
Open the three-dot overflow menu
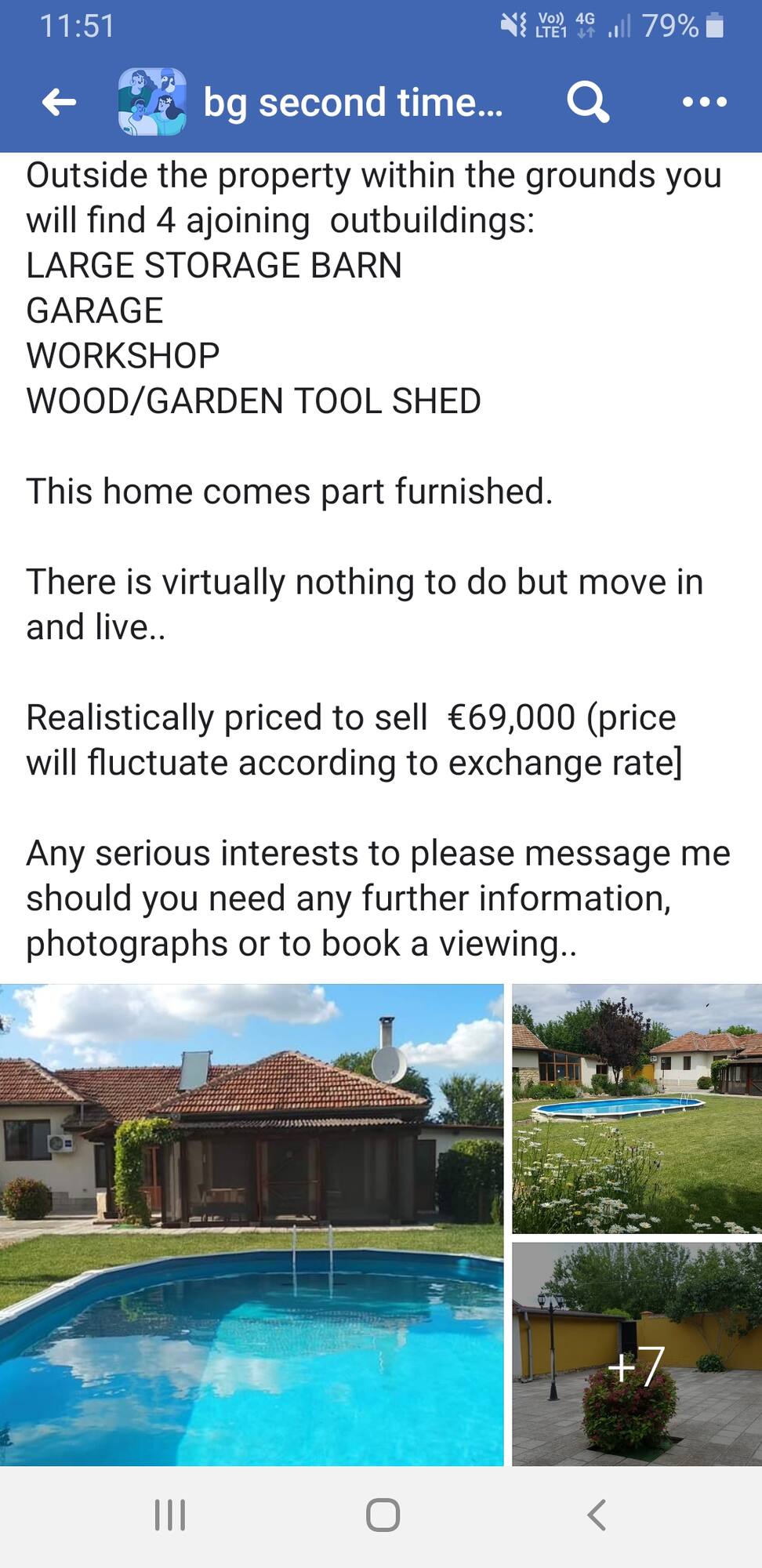[704, 102]
